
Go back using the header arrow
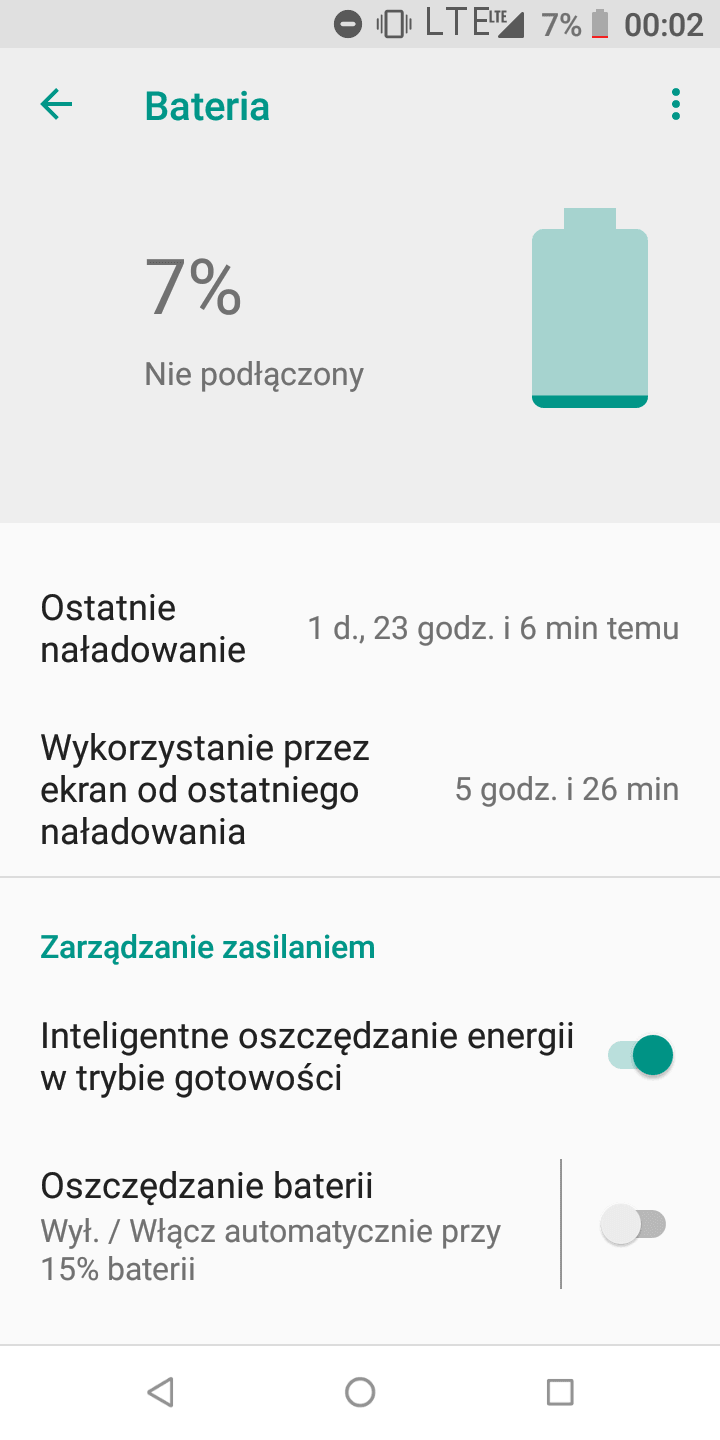click(56, 105)
